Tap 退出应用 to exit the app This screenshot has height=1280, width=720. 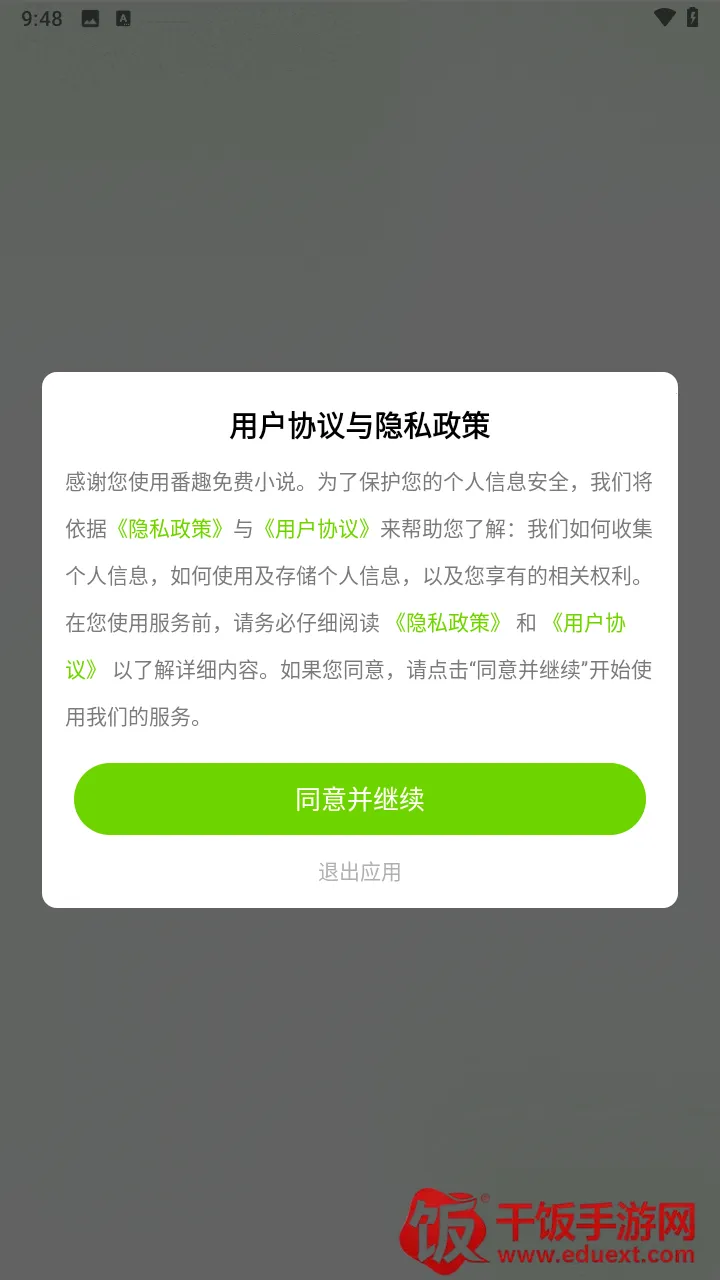tap(360, 872)
